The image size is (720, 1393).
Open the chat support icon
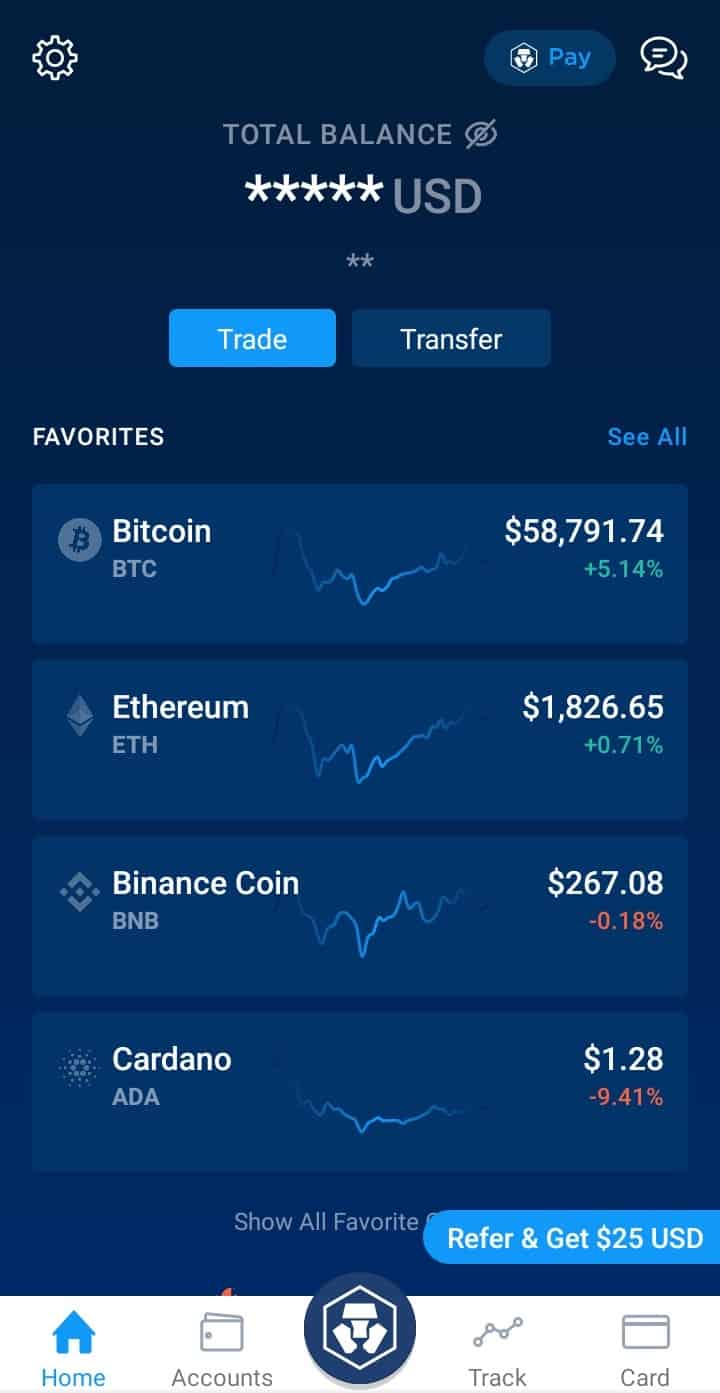(663, 58)
